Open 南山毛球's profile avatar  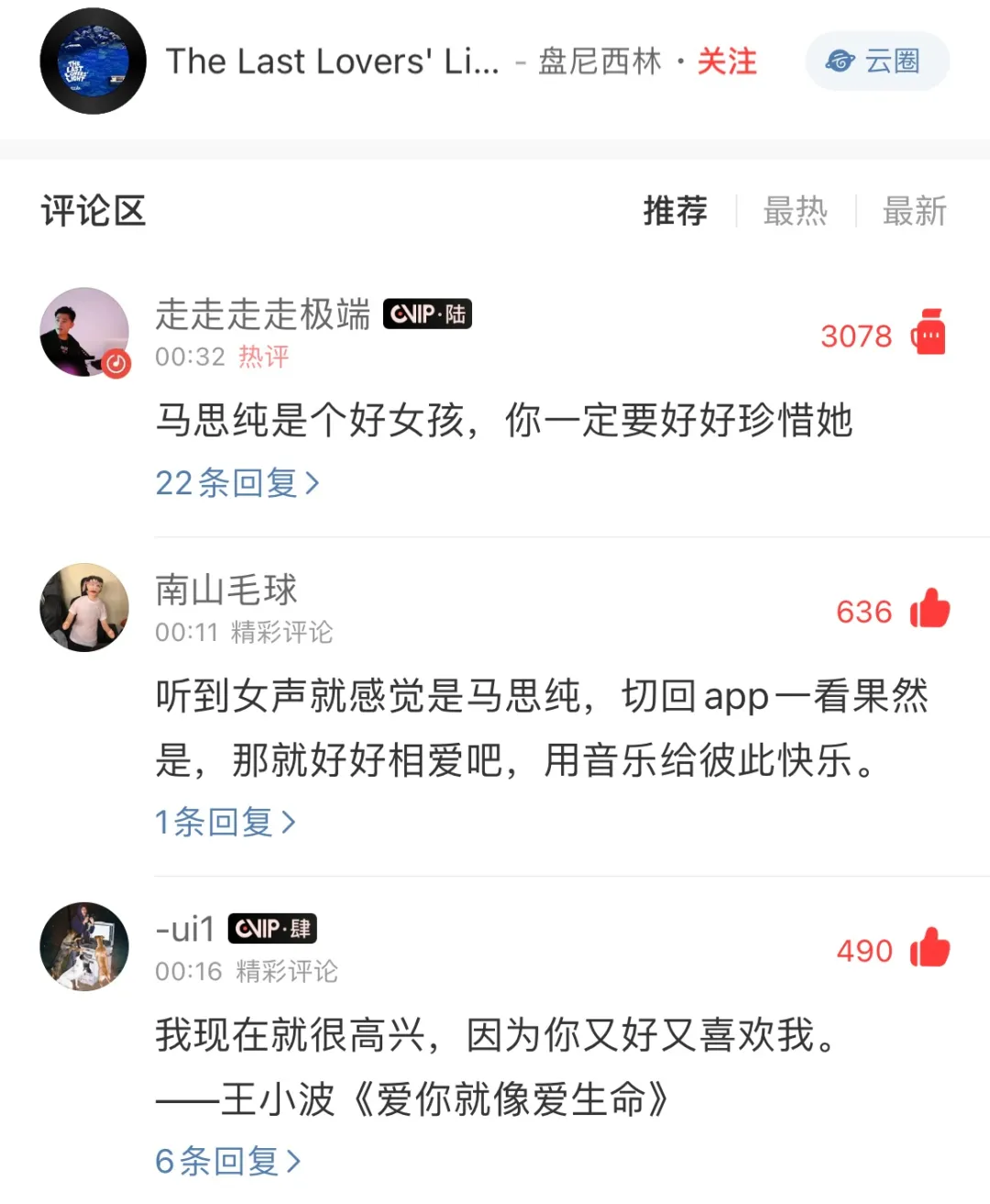tap(84, 607)
